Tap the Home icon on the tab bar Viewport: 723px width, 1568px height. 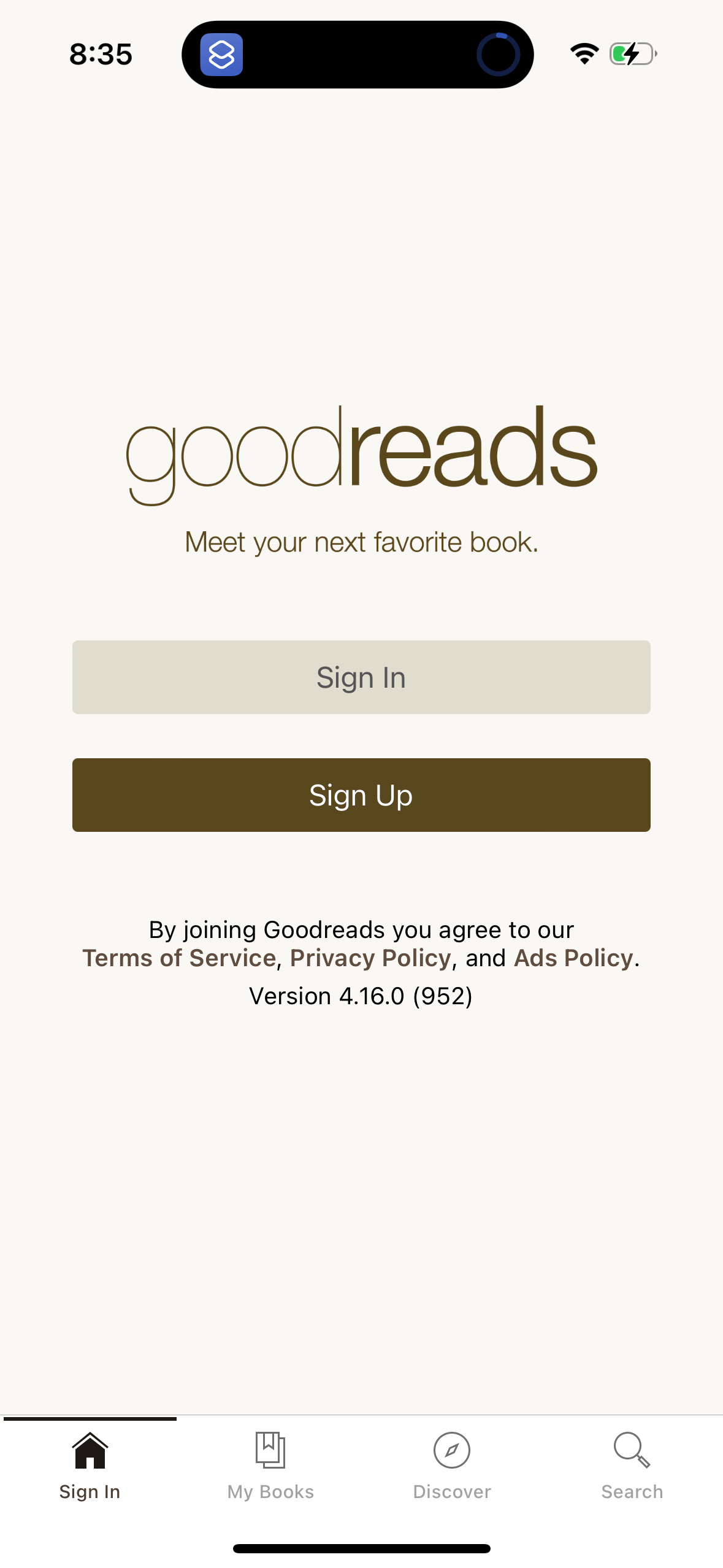[x=90, y=1451]
